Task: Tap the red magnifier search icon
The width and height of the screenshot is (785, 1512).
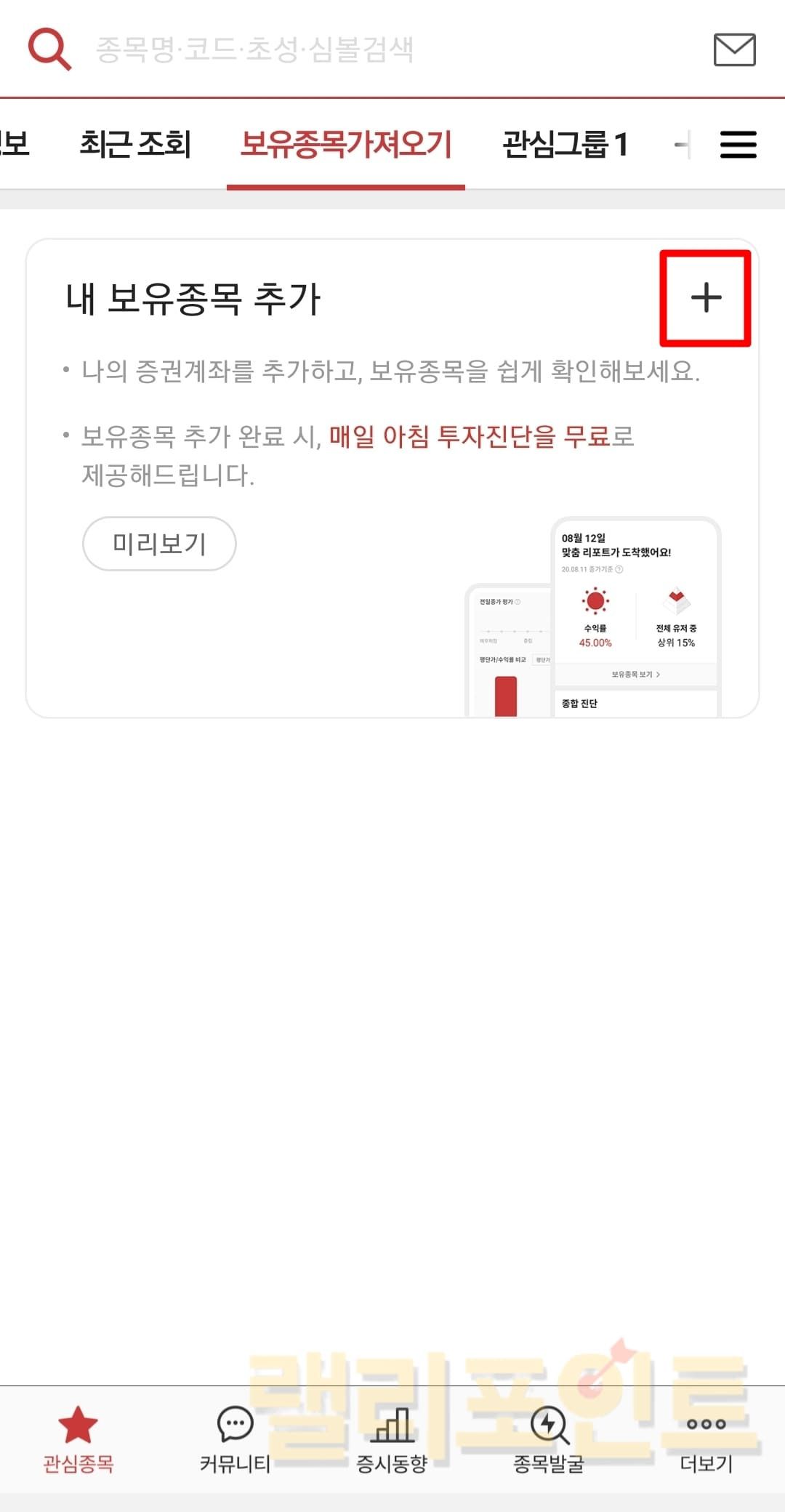Action: coord(49,49)
